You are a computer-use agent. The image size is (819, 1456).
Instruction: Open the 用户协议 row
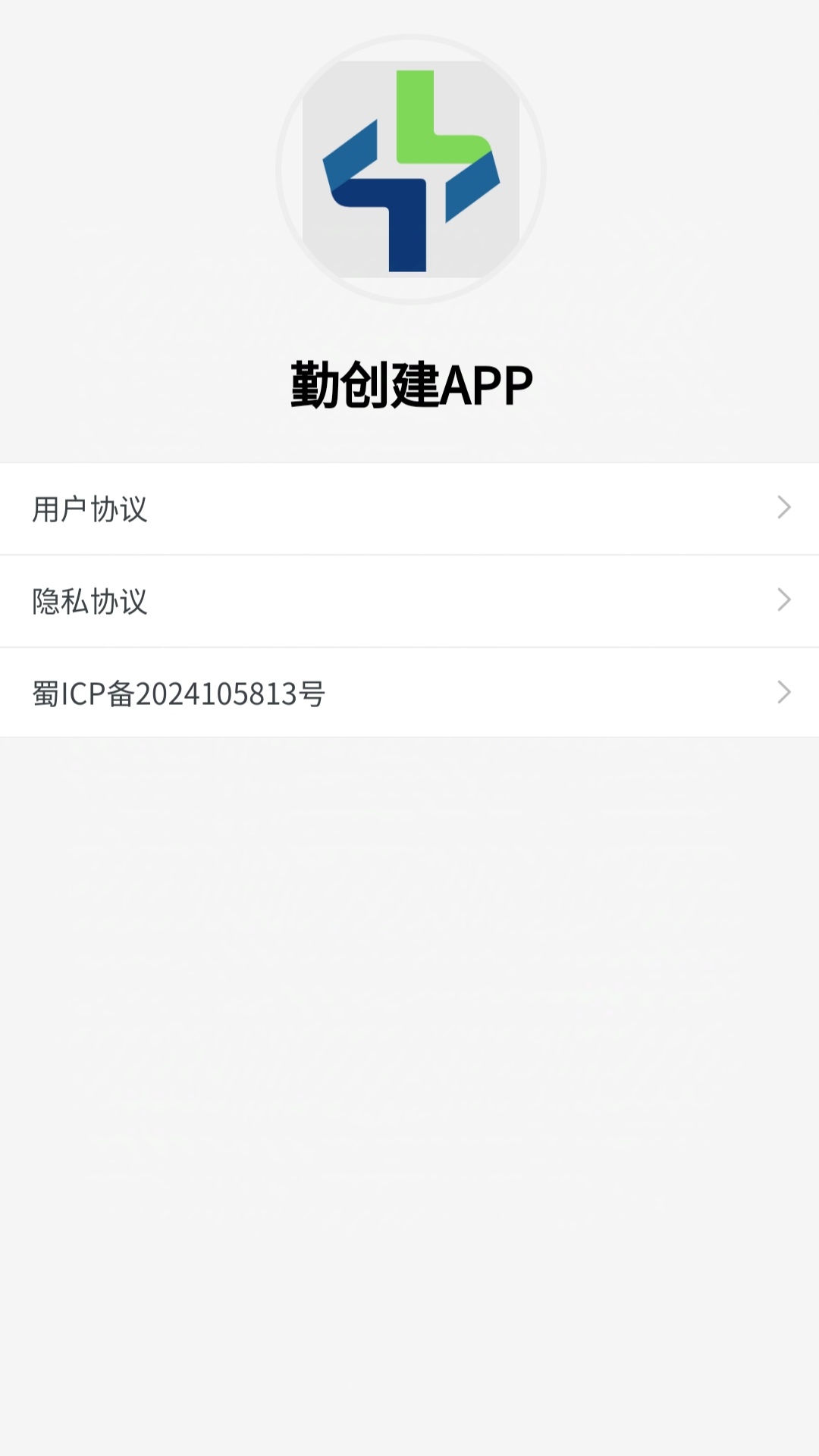[409, 509]
